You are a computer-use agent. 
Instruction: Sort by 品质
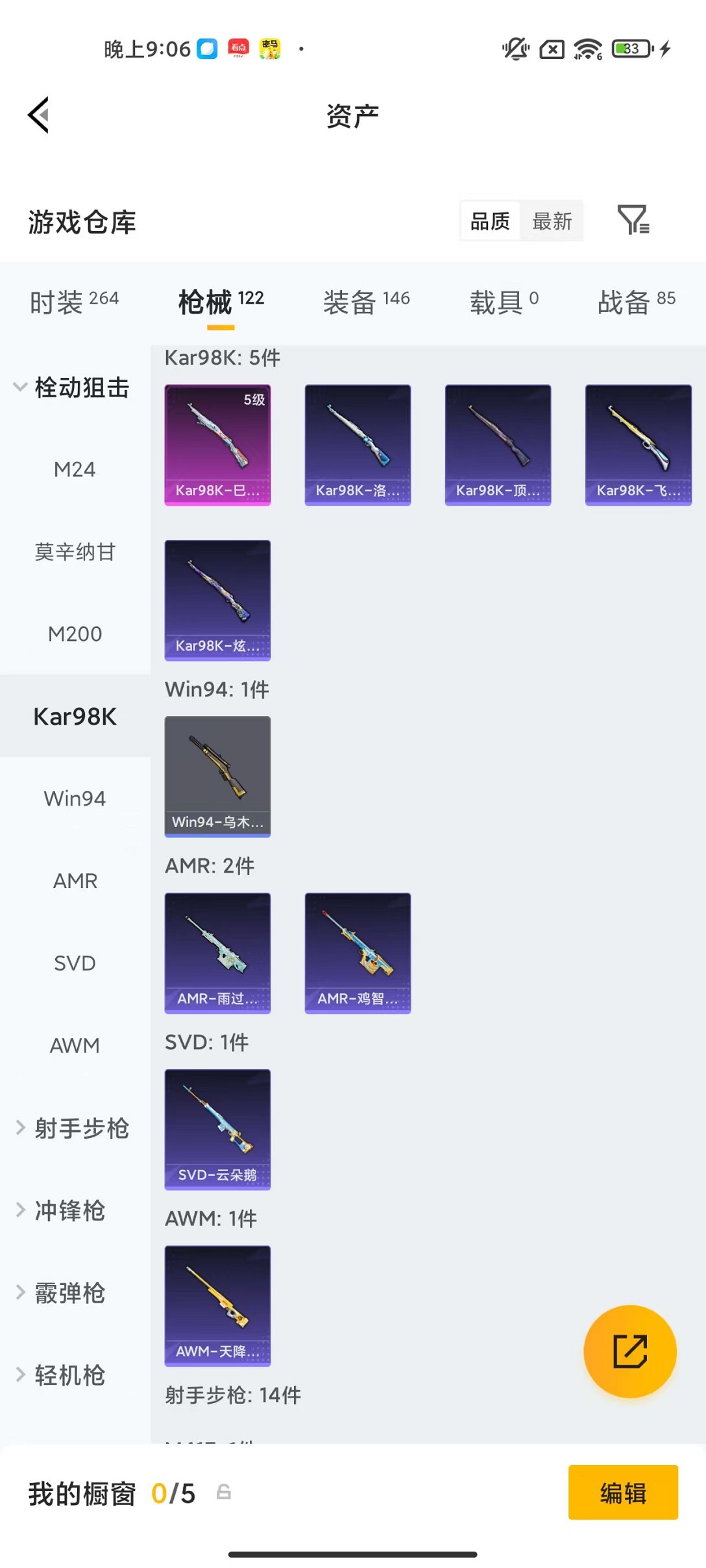[490, 221]
